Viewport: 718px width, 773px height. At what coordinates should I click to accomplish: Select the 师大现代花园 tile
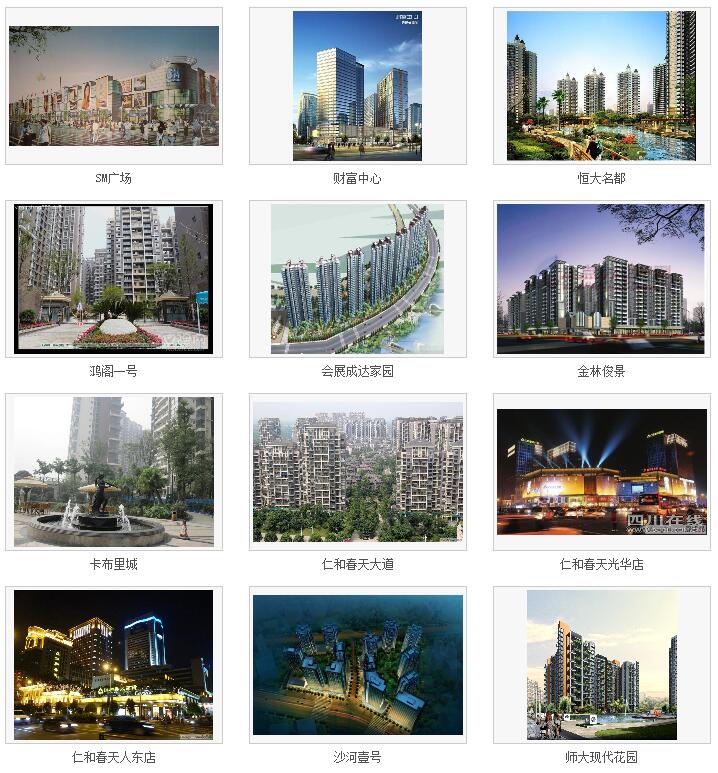(x=601, y=665)
